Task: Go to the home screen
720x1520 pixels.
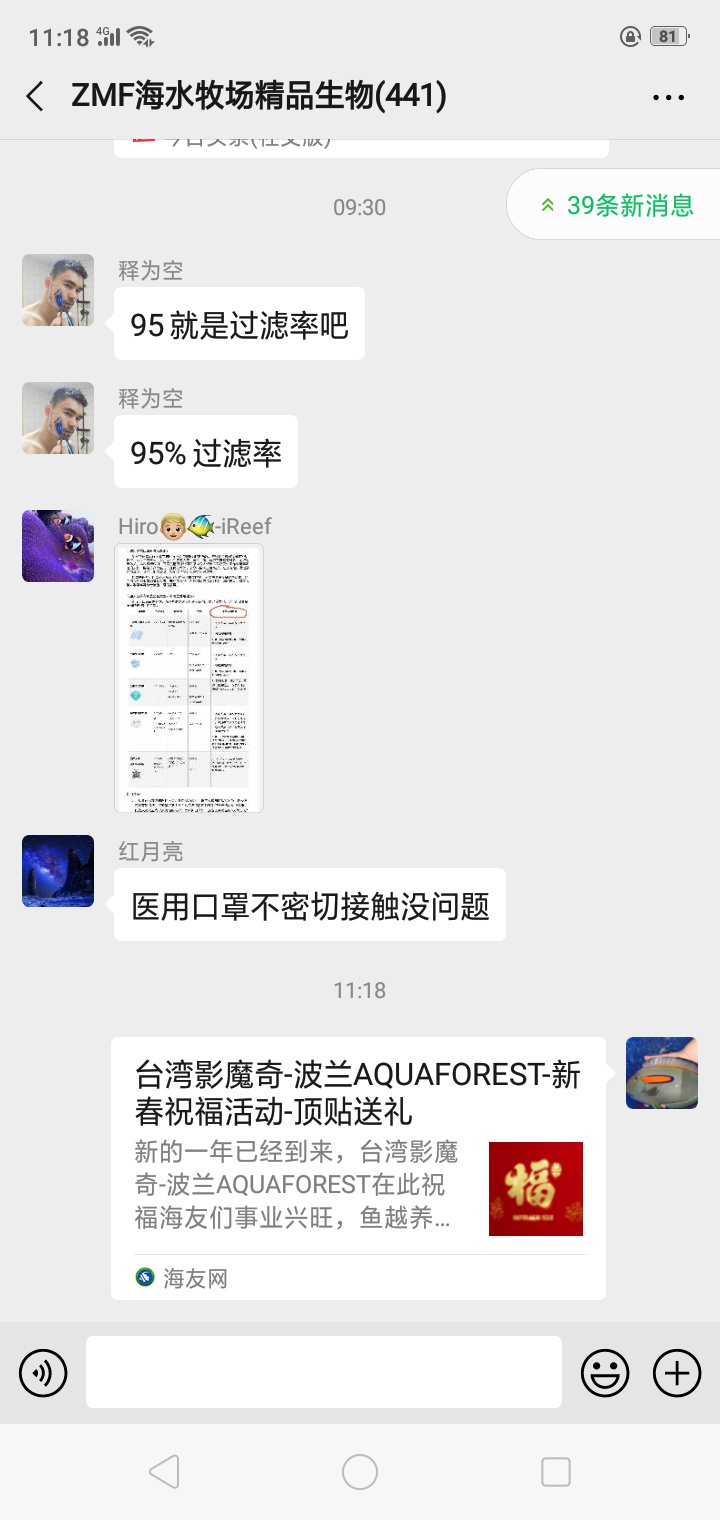Action: (x=360, y=1472)
